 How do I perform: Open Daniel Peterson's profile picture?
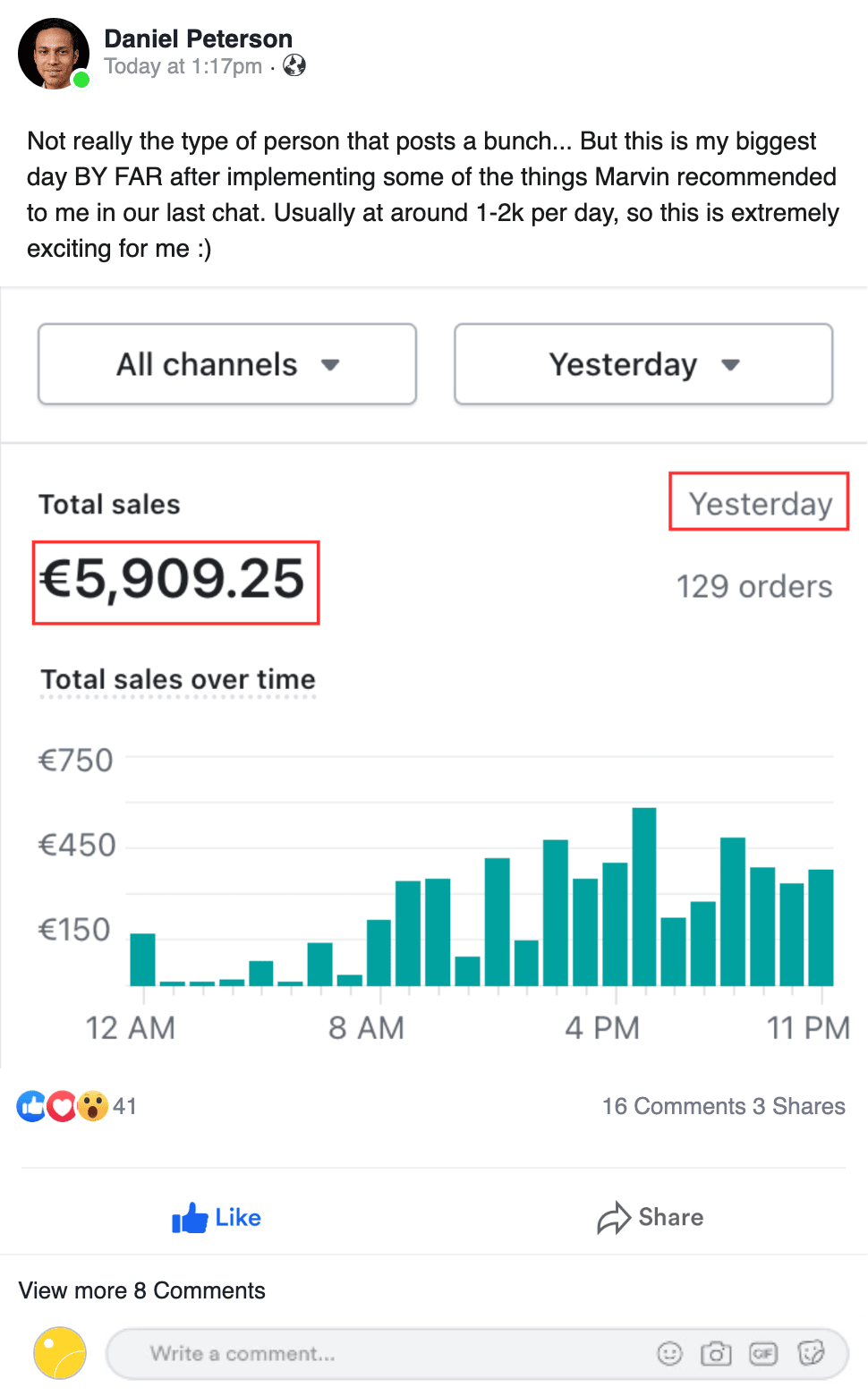point(54,54)
